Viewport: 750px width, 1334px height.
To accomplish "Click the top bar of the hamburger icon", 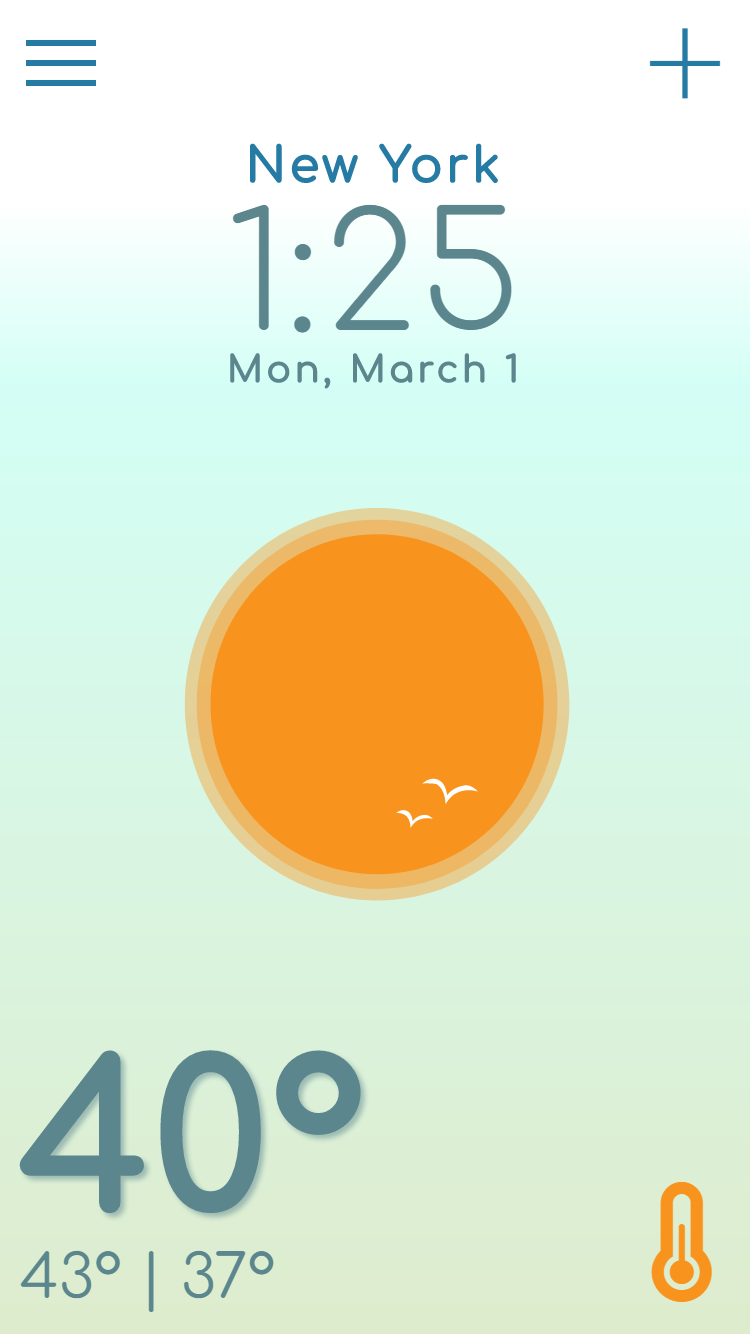I will tap(60, 44).
